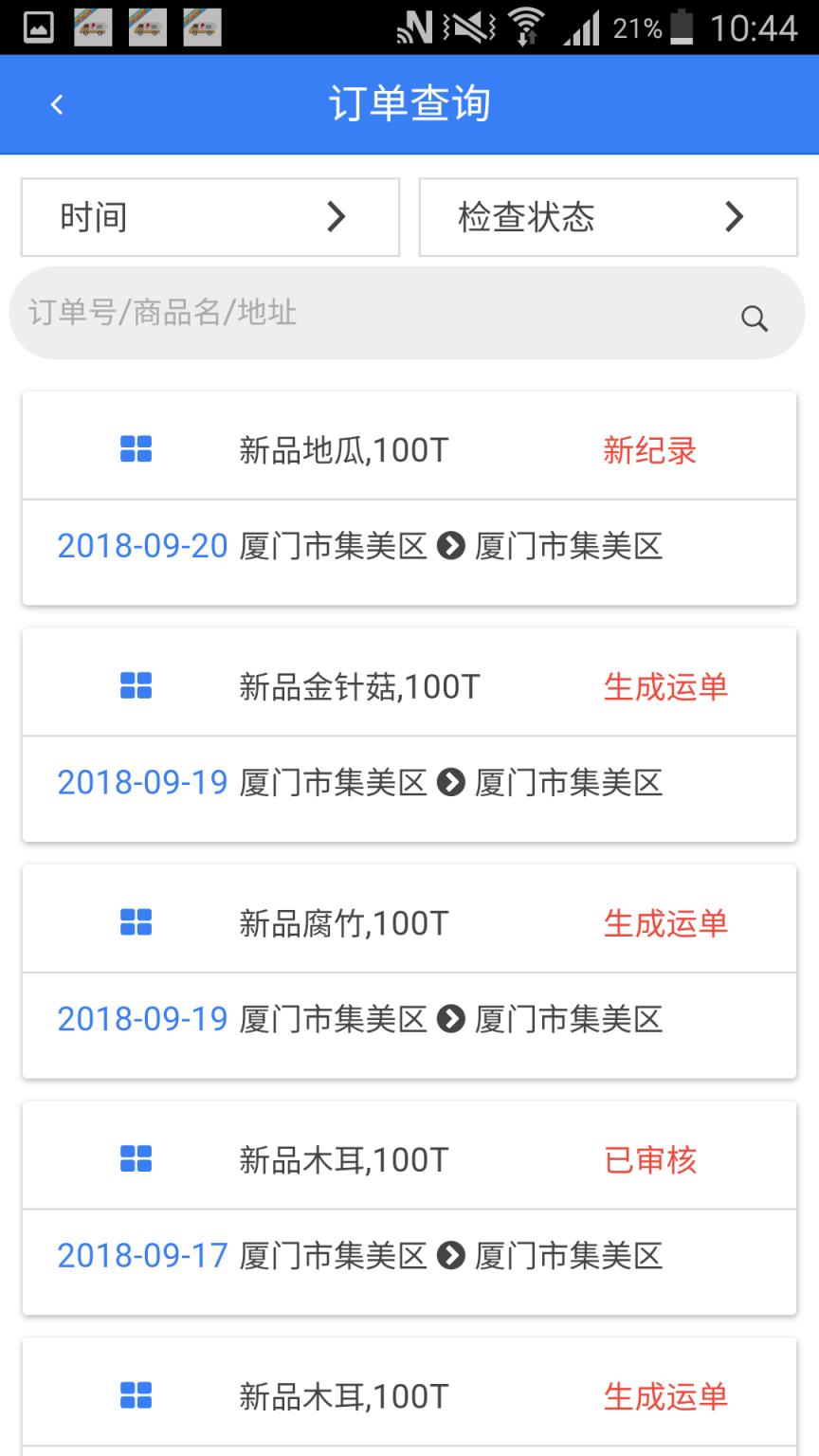
Task: Click the route arrow icon on the 2018-09-20 order
Action: pyautogui.click(x=451, y=545)
